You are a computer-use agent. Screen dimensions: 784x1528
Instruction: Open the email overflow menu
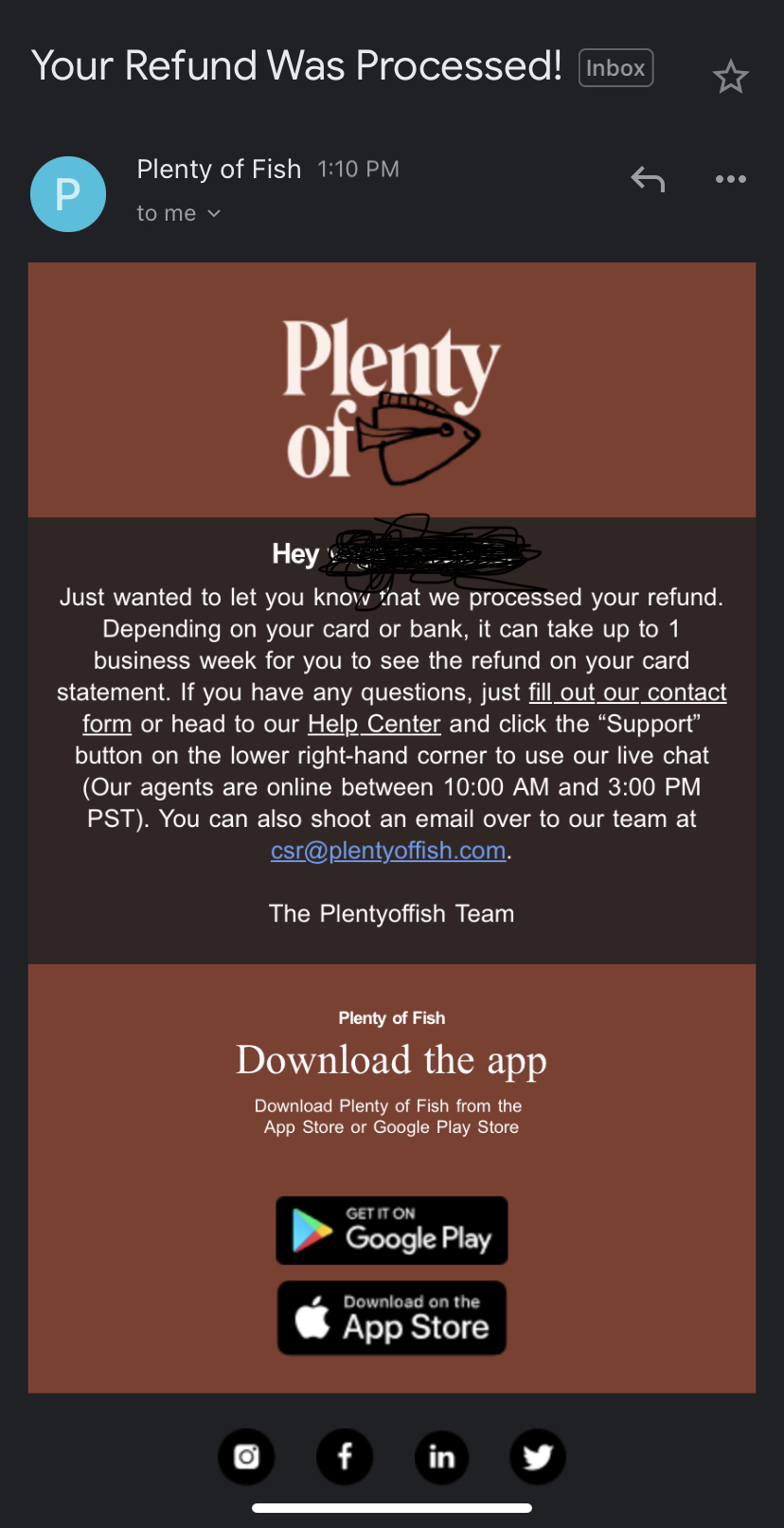click(x=730, y=179)
